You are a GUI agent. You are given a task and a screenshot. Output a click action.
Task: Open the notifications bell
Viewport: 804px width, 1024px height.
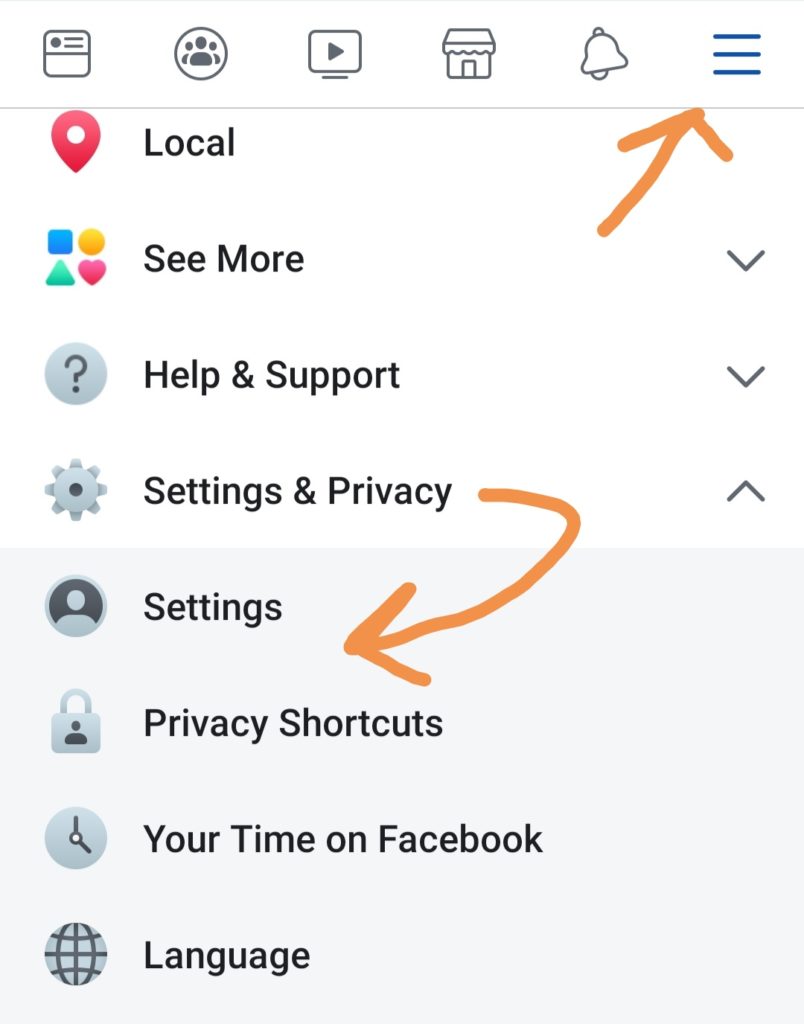pos(603,53)
